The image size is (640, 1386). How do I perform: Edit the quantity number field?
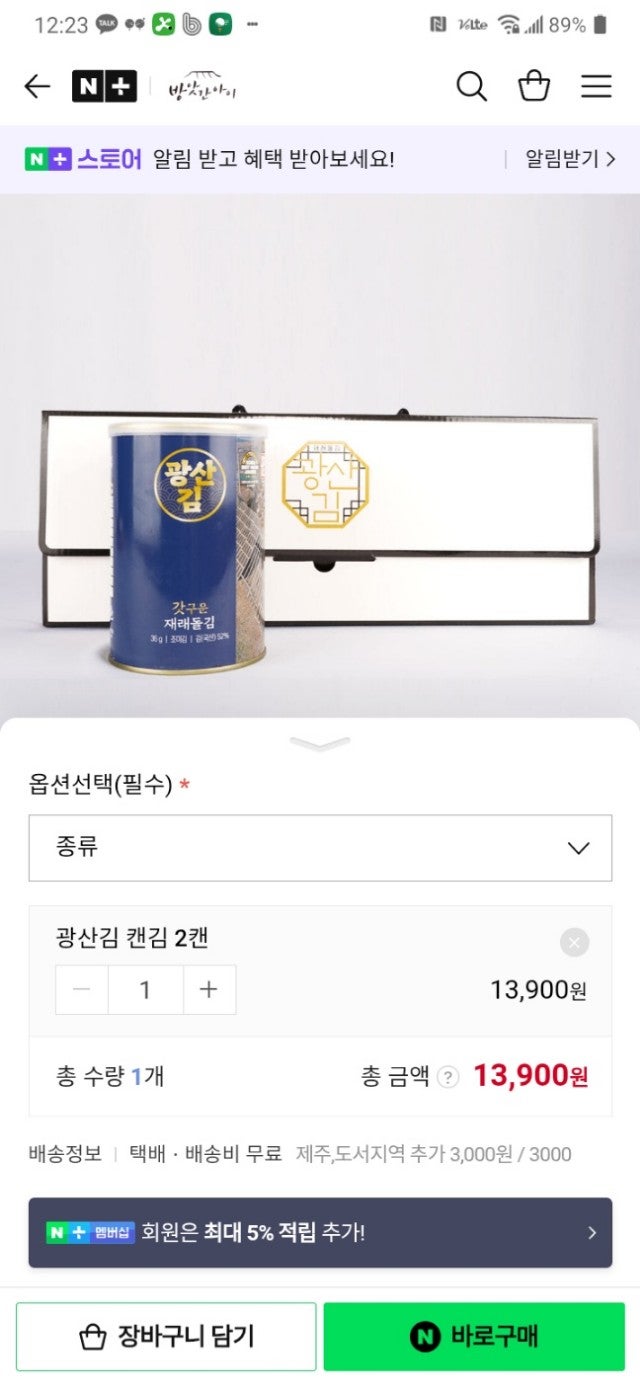coord(145,990)
